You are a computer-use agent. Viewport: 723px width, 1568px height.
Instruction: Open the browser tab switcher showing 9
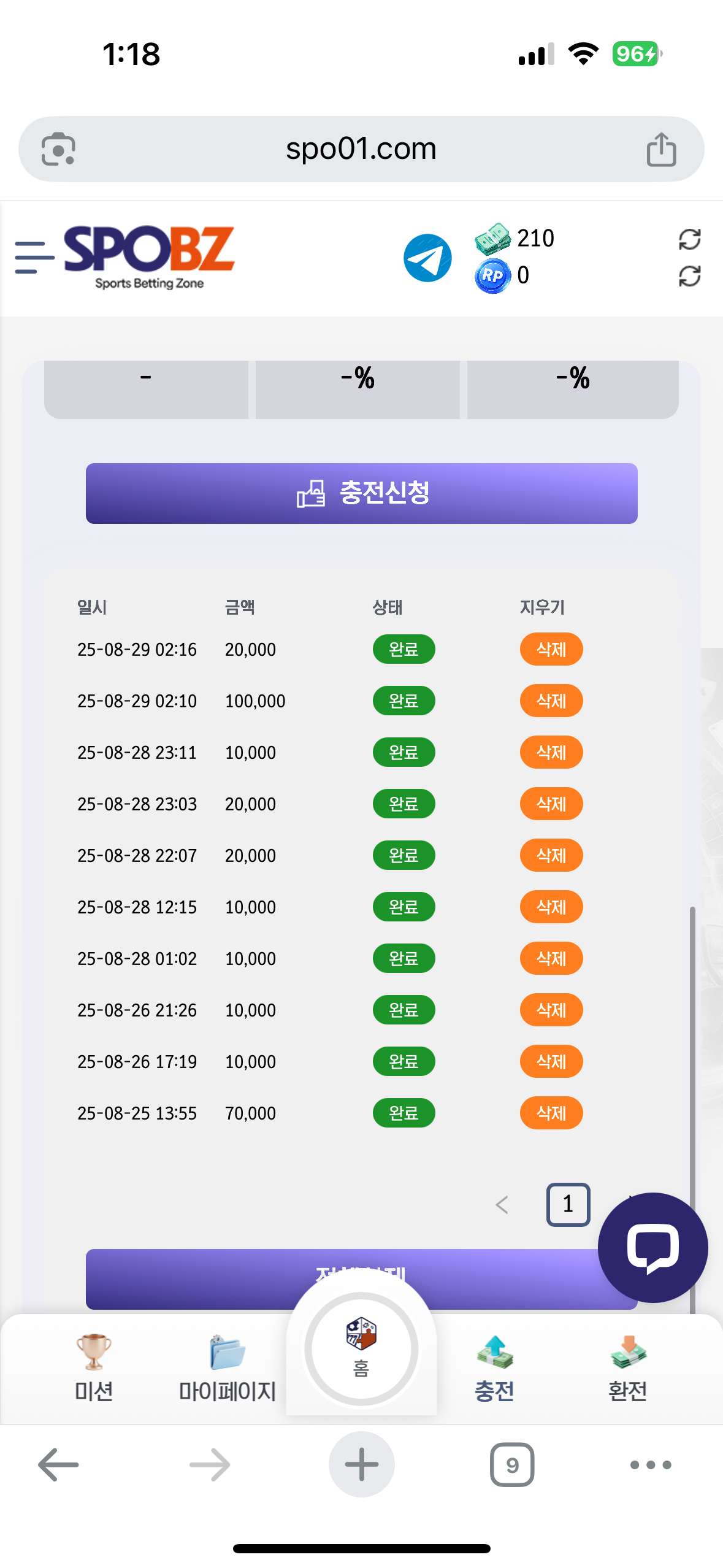pos(512,1465)
